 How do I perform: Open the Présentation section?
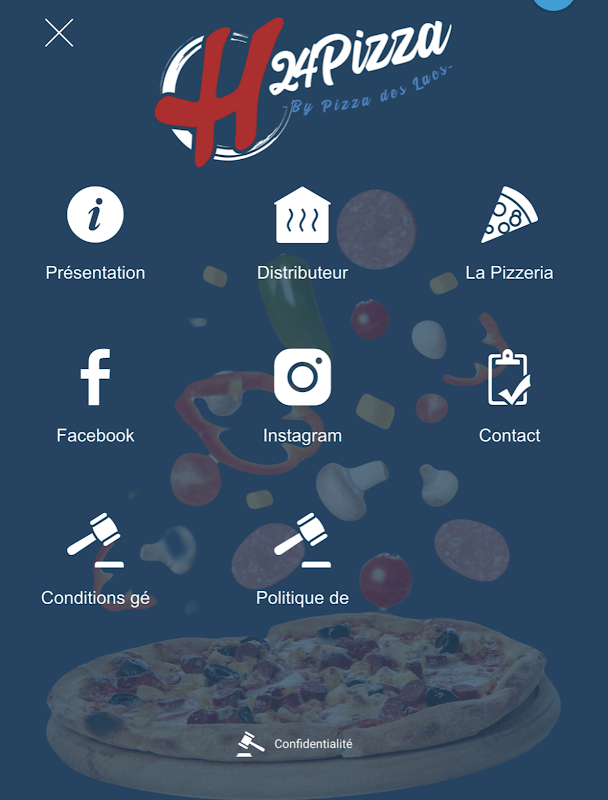tap(95, 234)
